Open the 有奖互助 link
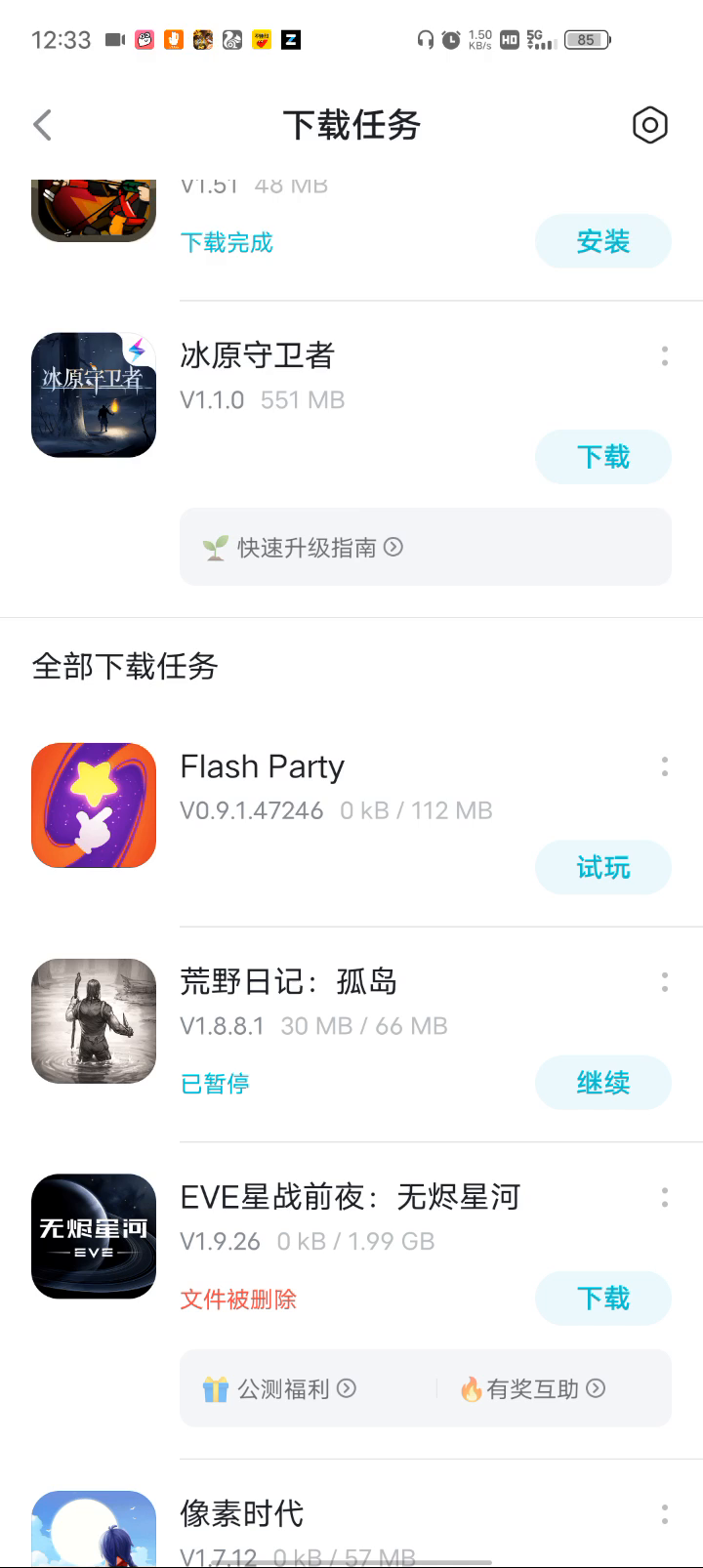 tap(535, 1388)
